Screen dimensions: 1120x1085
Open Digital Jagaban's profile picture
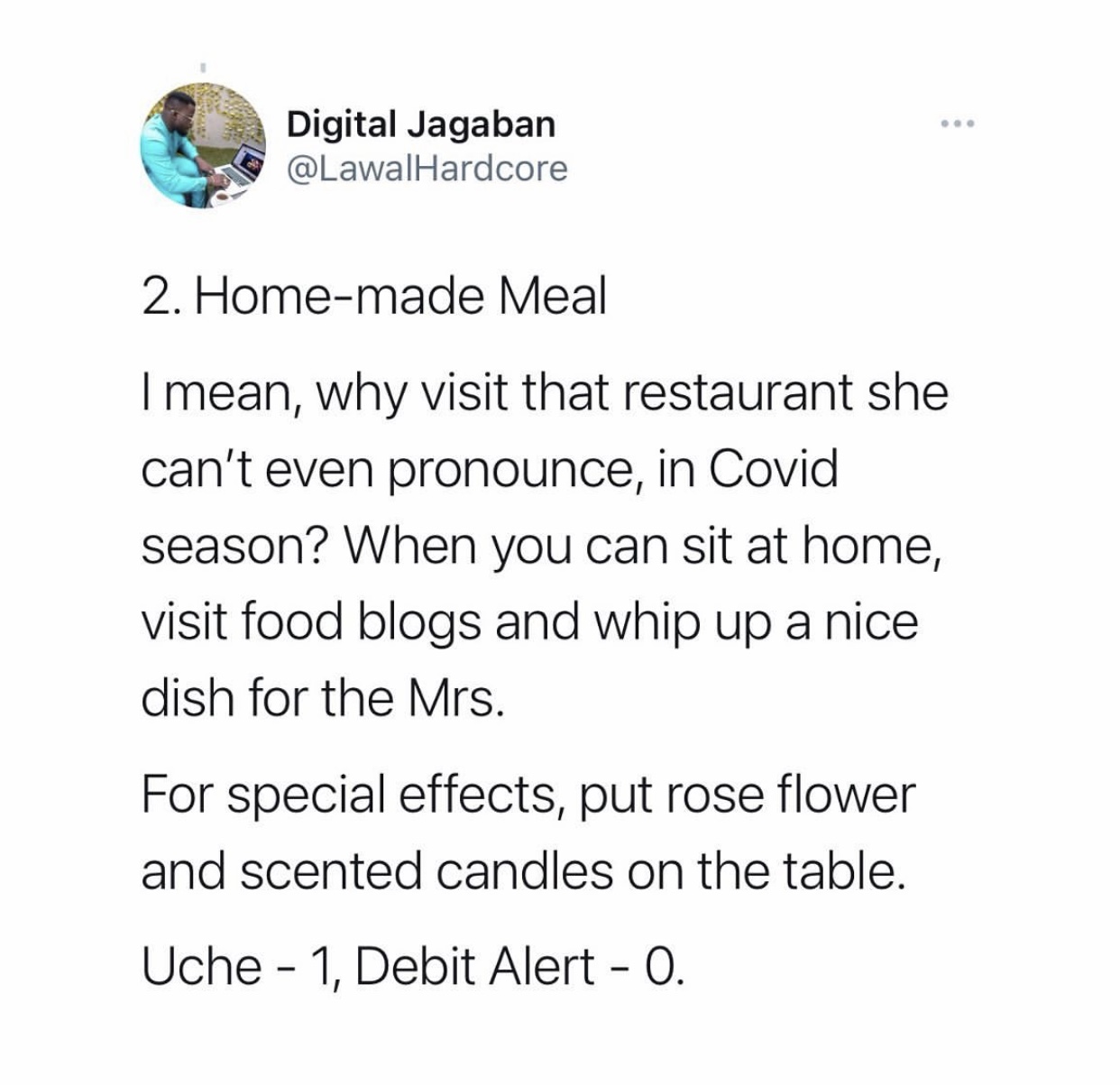point(204,145)
